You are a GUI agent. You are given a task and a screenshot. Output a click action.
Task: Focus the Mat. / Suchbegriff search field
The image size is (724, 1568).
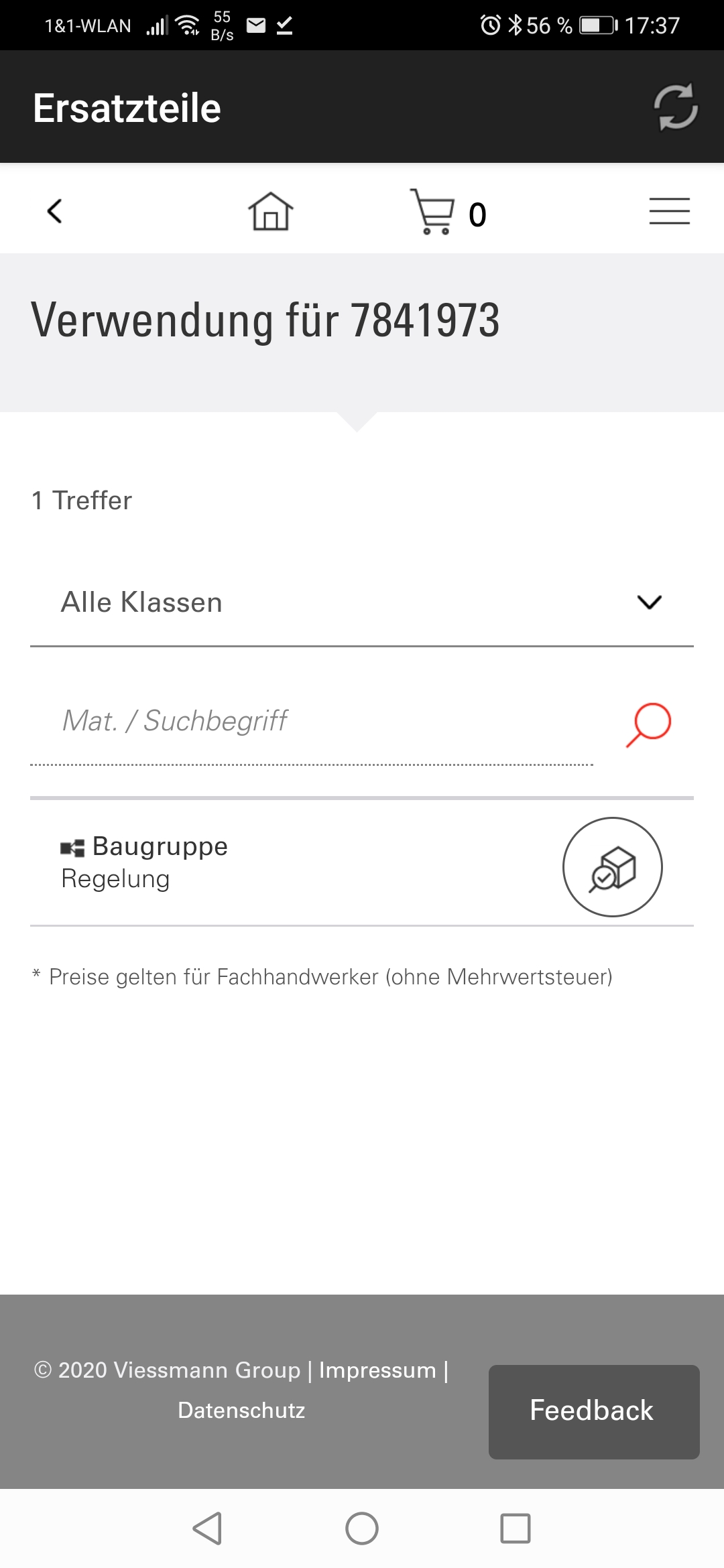312,722
